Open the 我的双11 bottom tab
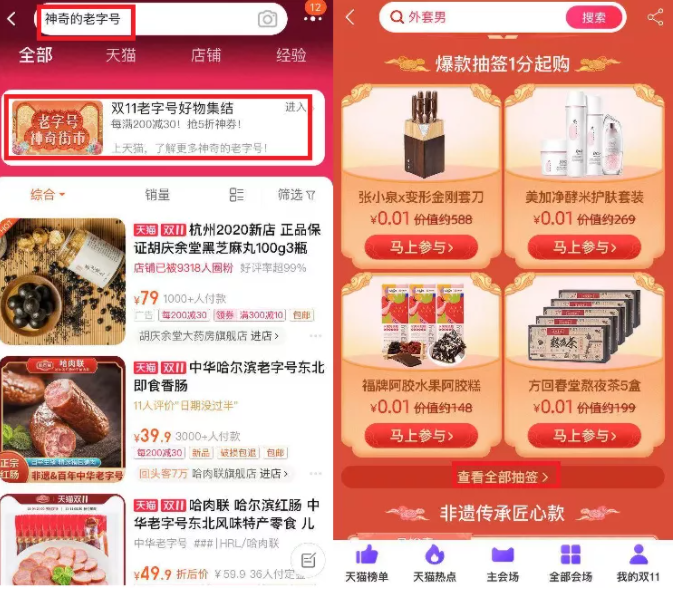Image resolution: width=679 pixels, height=589 pixels. 638,563
